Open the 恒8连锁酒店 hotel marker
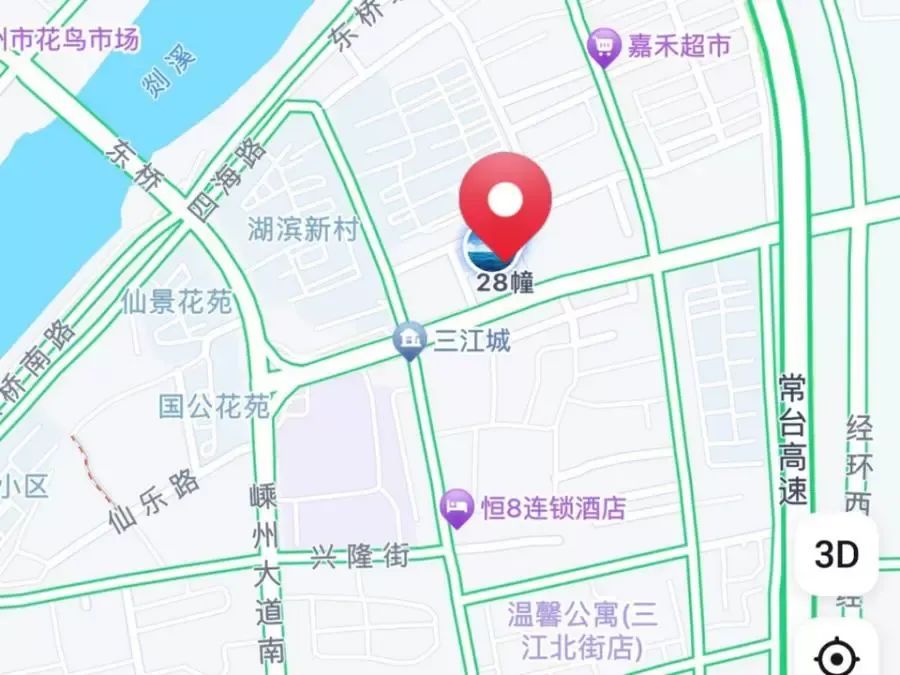This screenshot has width=900, height=675. (457, 508)
